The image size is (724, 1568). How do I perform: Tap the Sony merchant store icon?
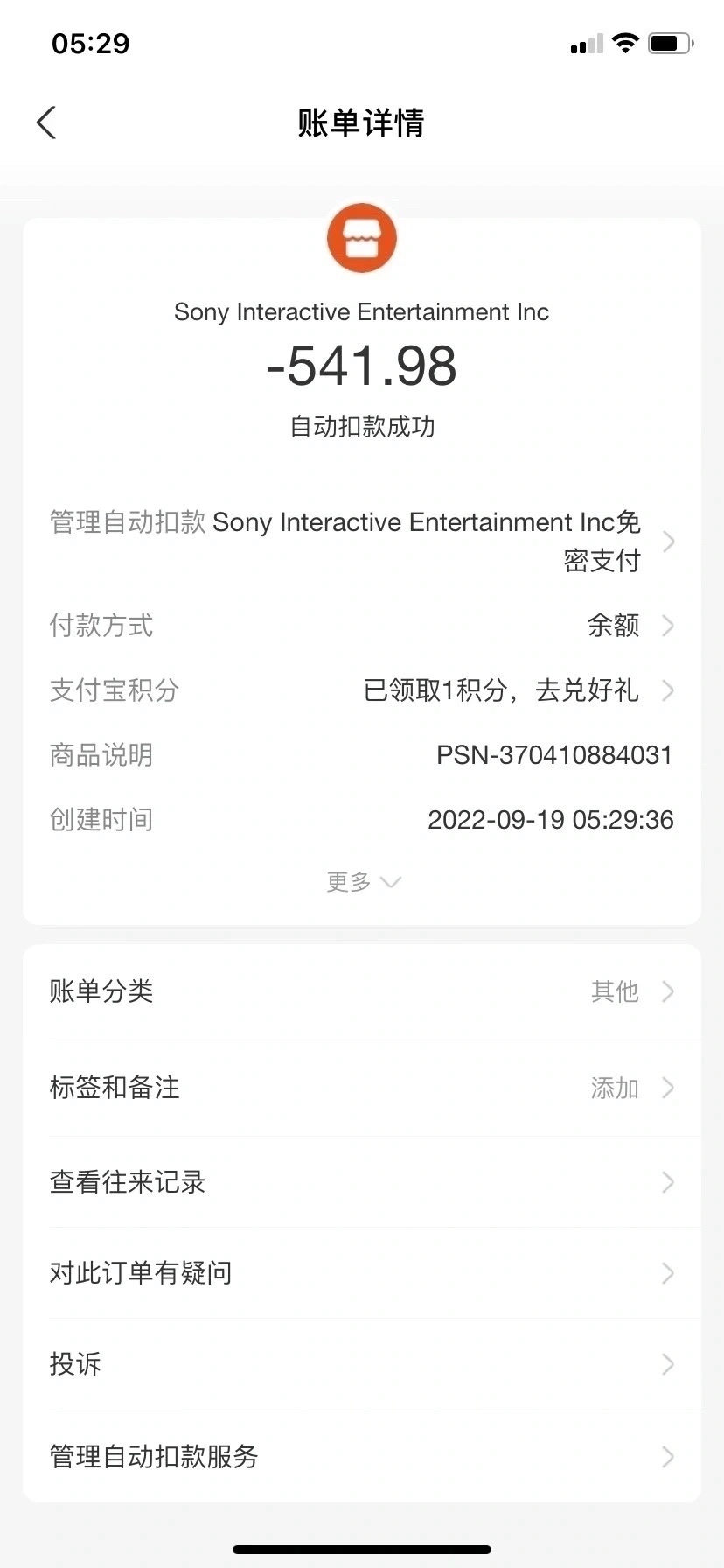click(x=362, y=238)
